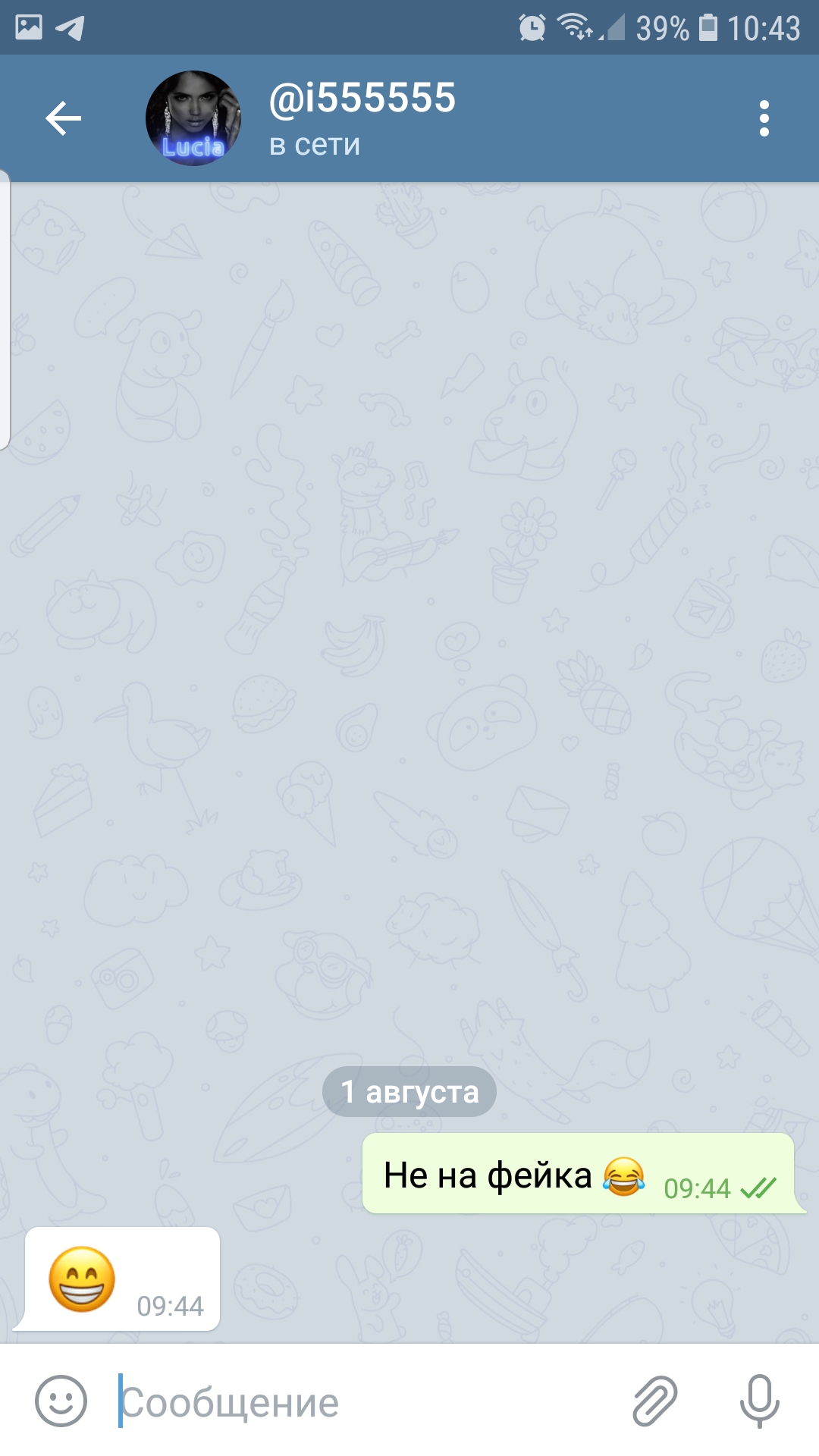Open the @i555555 profile avatar
This screenshot has height=1456, width=819.
(x=193, y=118)
